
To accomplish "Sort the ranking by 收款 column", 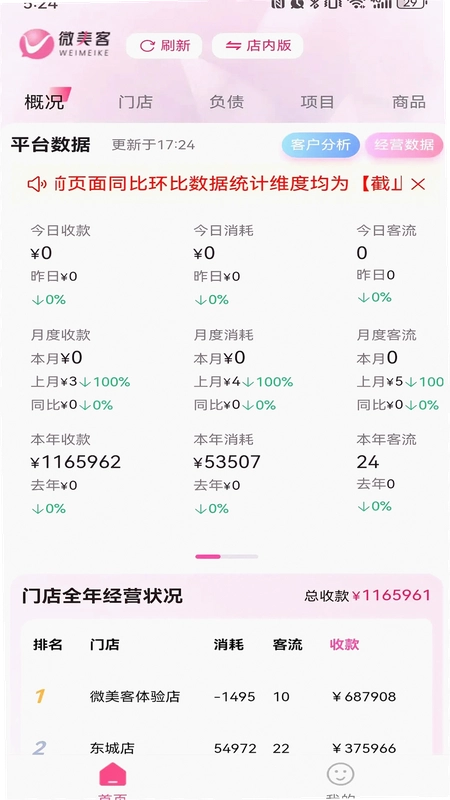I will point(344,644).
